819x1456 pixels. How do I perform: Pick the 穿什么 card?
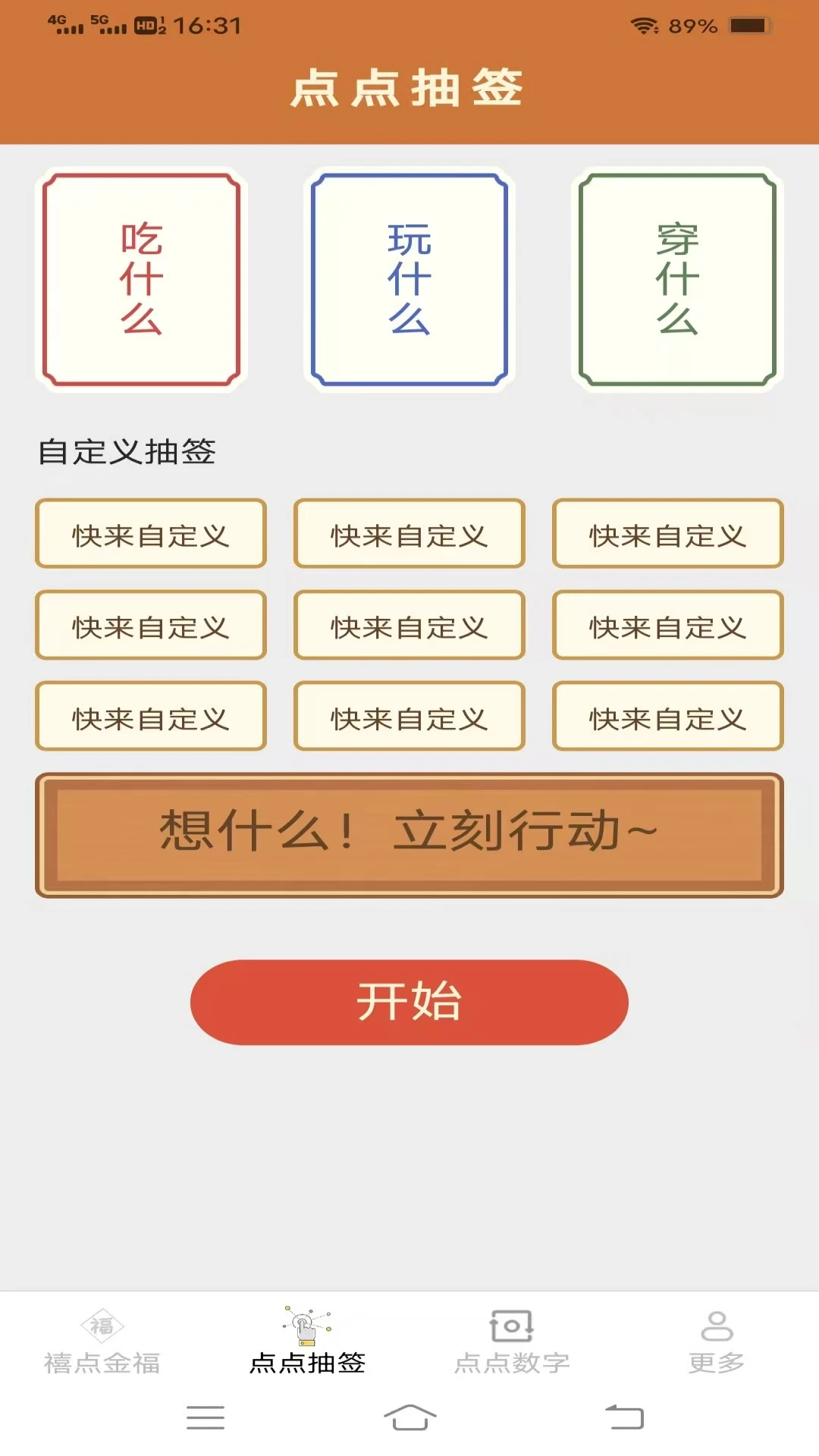click(677, 279)
